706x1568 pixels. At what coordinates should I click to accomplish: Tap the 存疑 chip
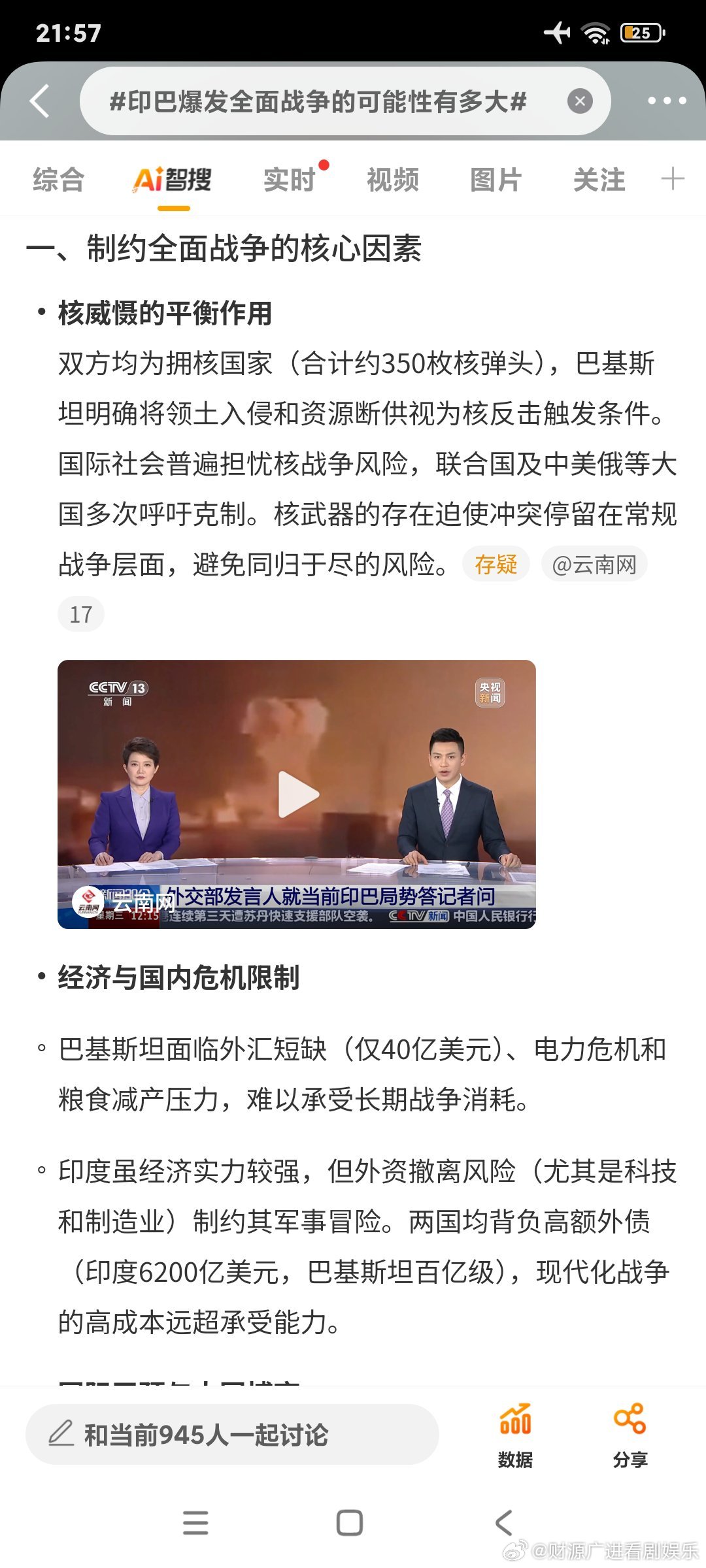coord(496,564)
